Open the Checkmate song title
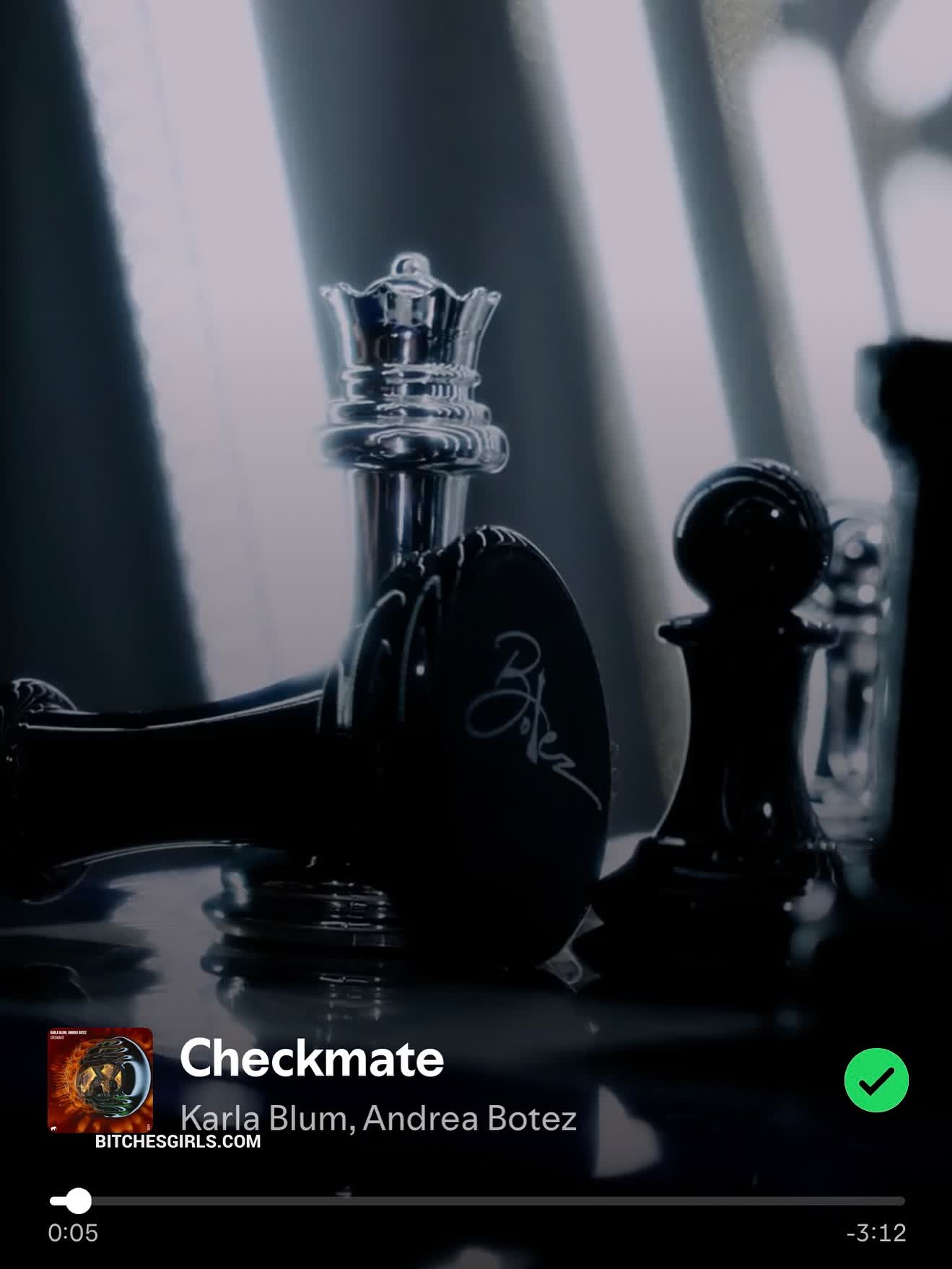 coord(311,1058)
